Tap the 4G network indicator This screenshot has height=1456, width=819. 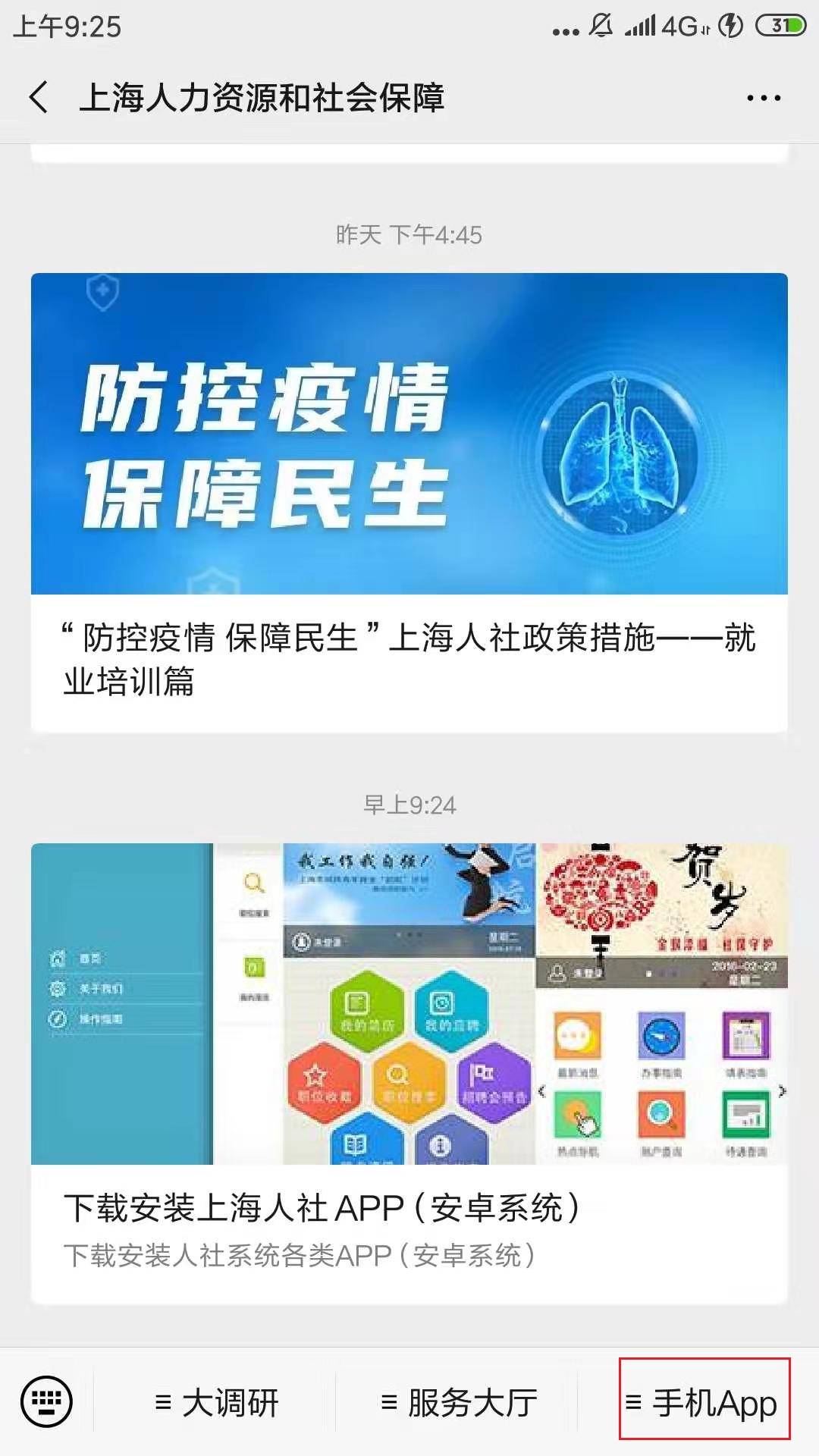tap(680, 25)
